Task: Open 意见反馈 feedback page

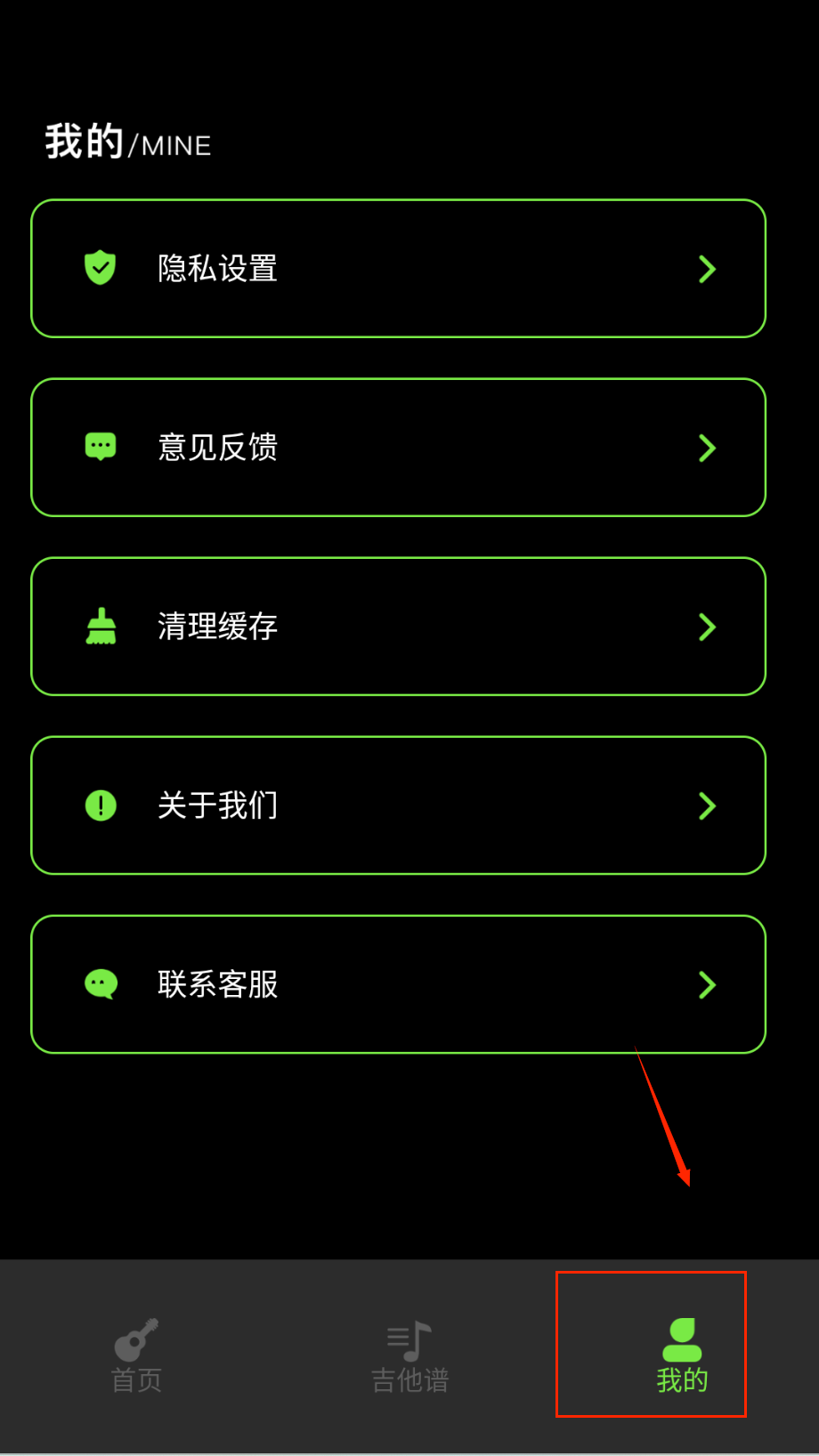Action: [x=398, y=448]
